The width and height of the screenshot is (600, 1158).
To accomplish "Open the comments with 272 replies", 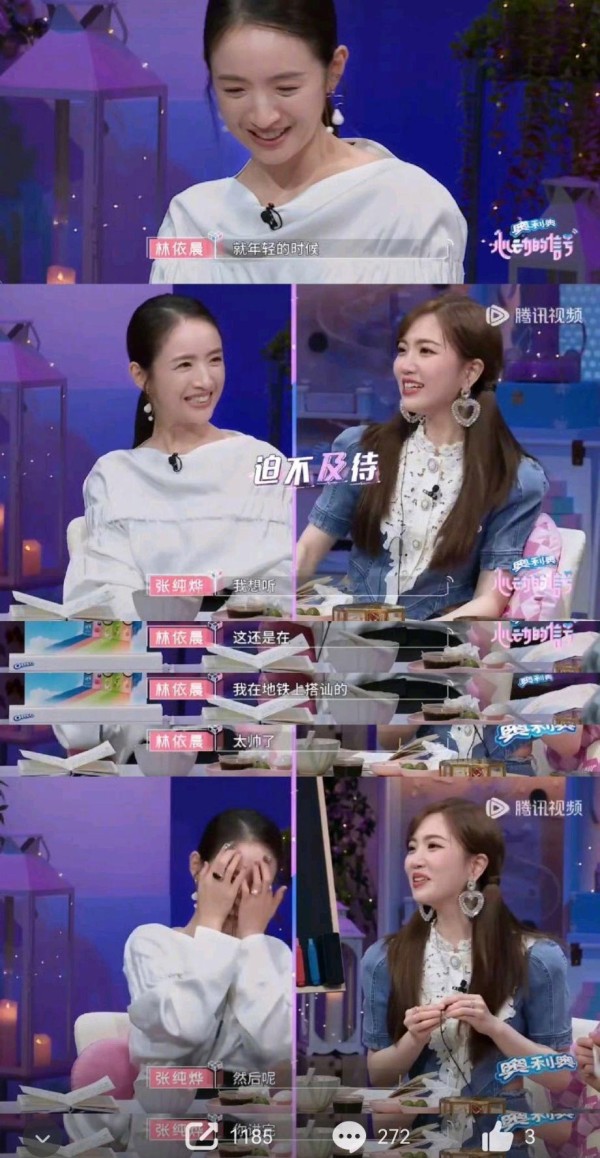I will pos(349,1136).
